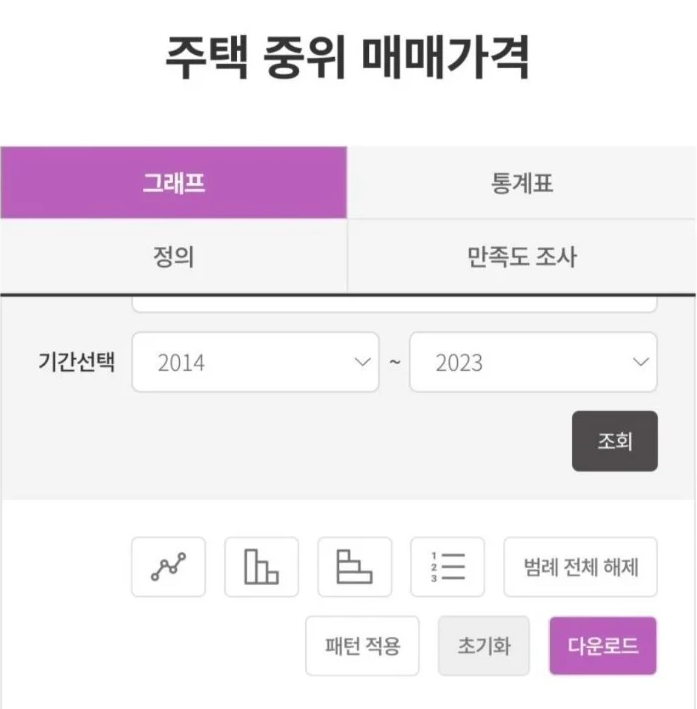Screen dimensions: 697x709
Task: Tap the 조회 search button
Action: [x=614, y=440]
